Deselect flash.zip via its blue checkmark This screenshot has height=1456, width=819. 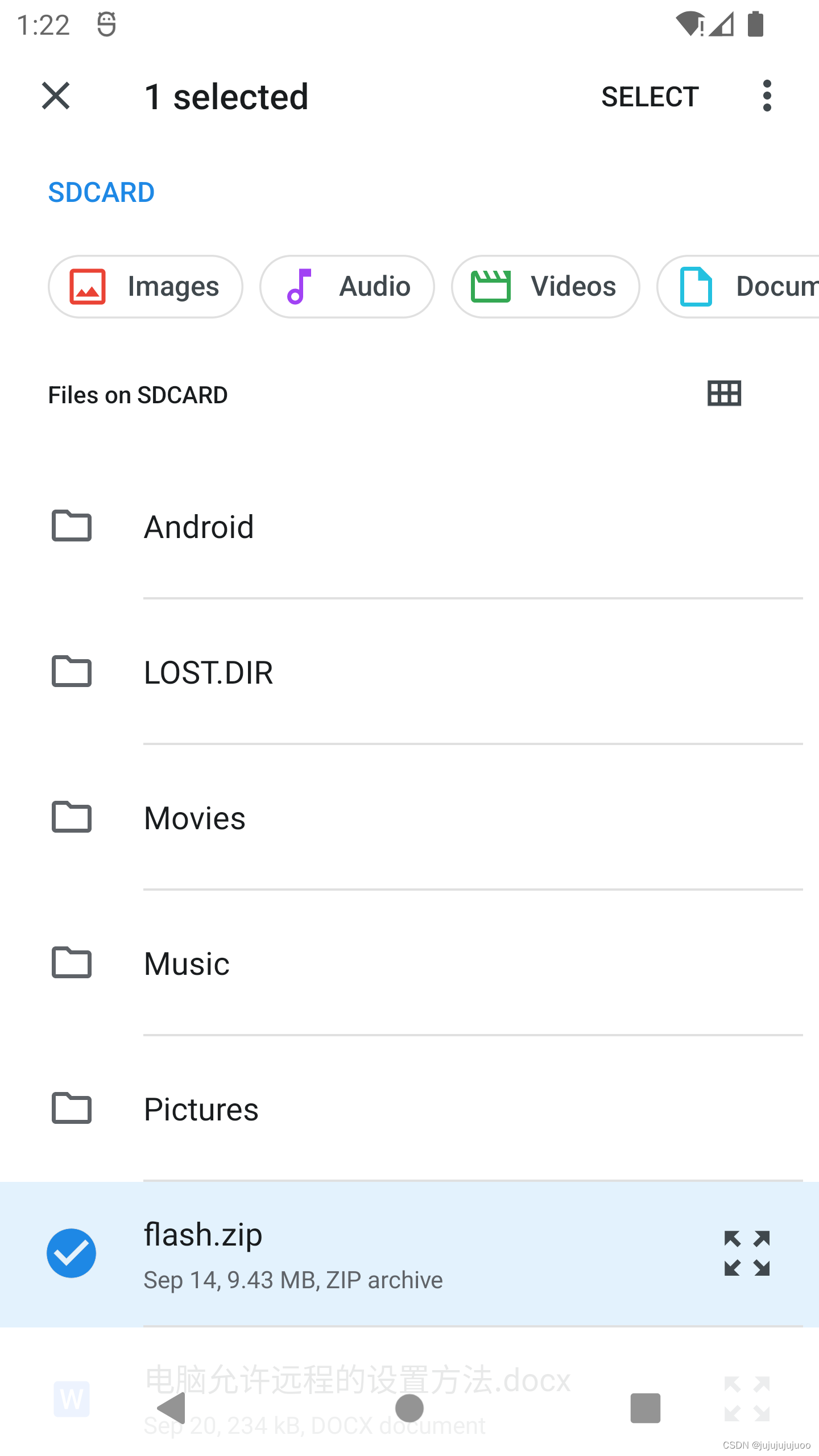click(71, 1253)
